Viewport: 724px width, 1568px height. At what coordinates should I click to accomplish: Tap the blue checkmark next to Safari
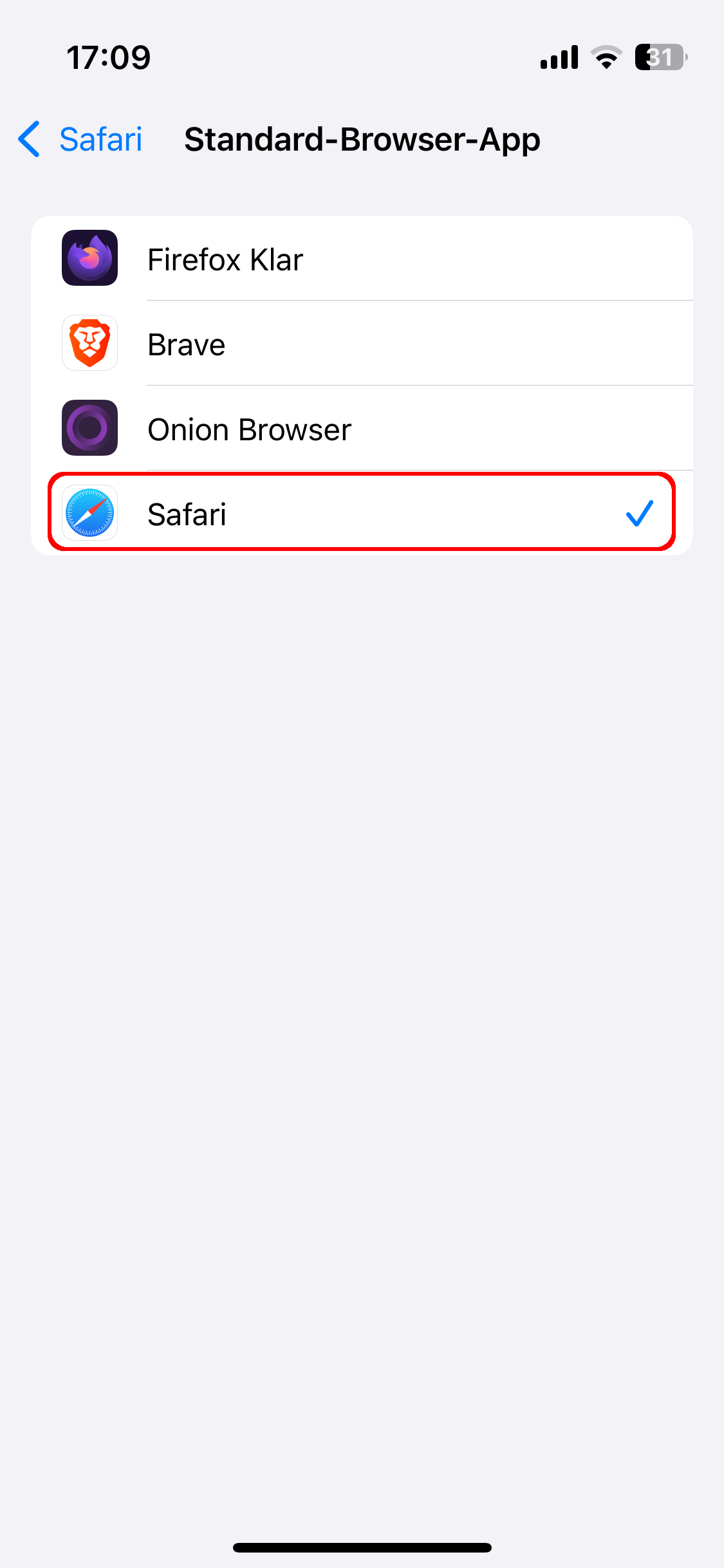tap(640, 513)
